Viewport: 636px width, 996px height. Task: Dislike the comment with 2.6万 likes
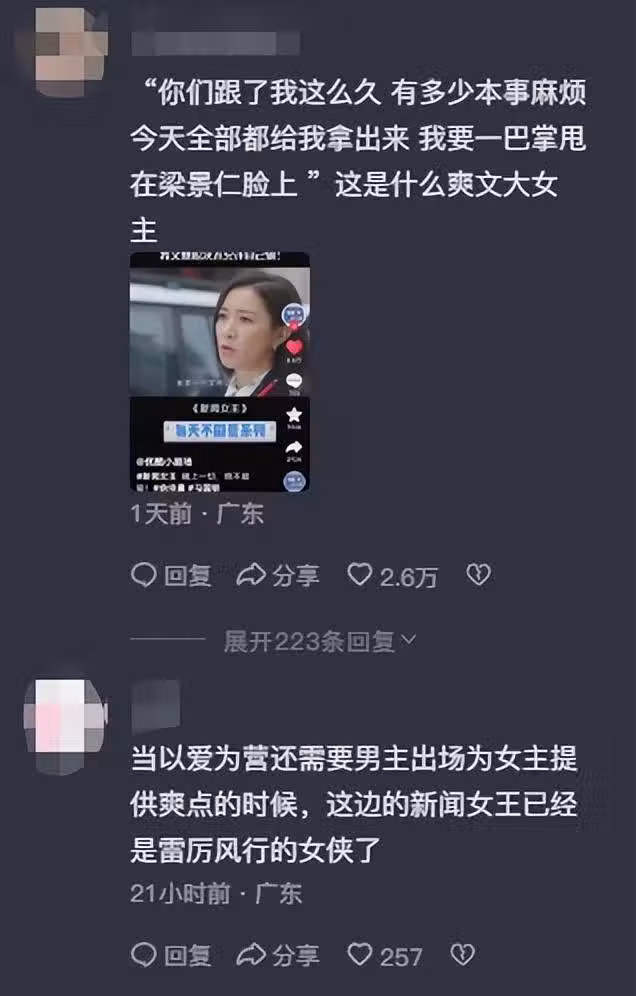(479, 575)
